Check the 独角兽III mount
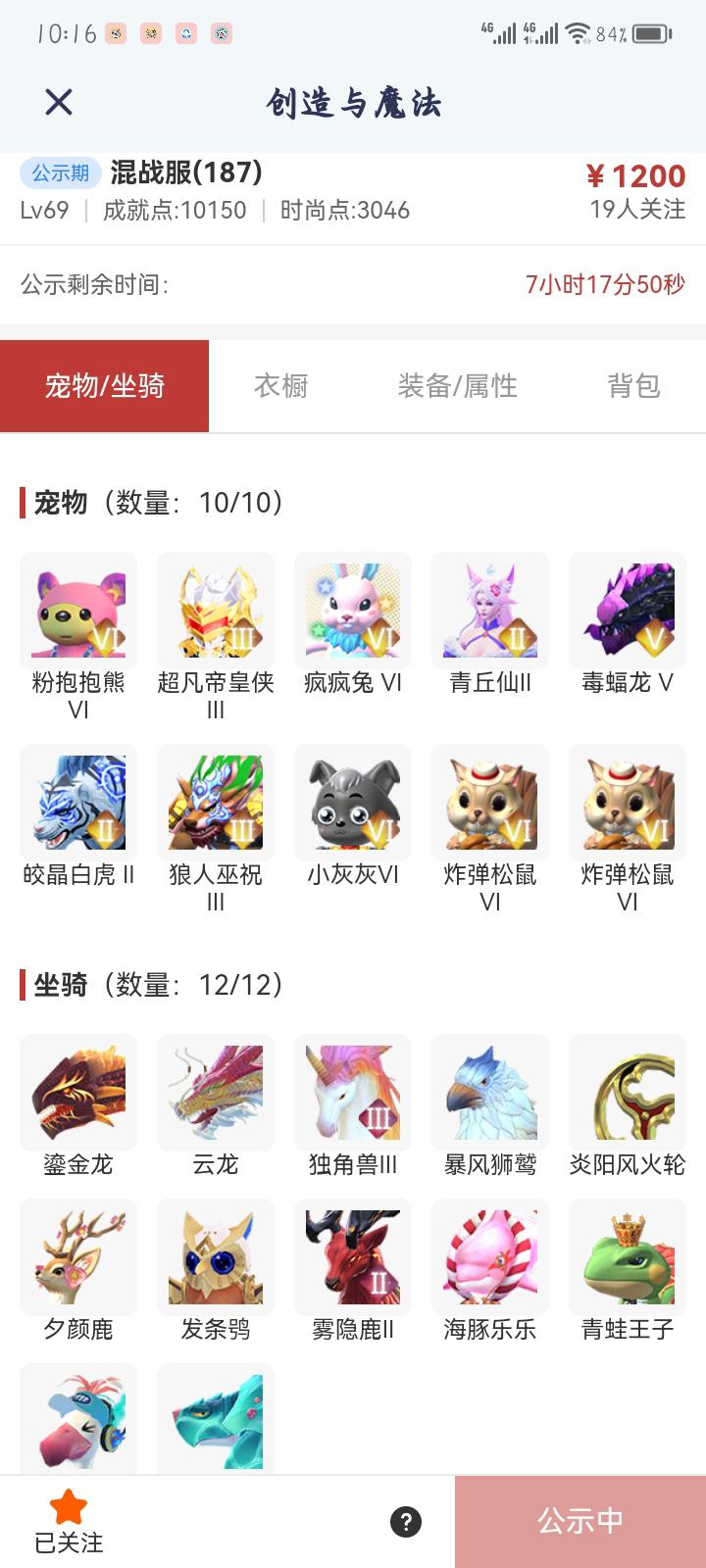The height and width of the screenshot is (1568, 706). 353,1093
